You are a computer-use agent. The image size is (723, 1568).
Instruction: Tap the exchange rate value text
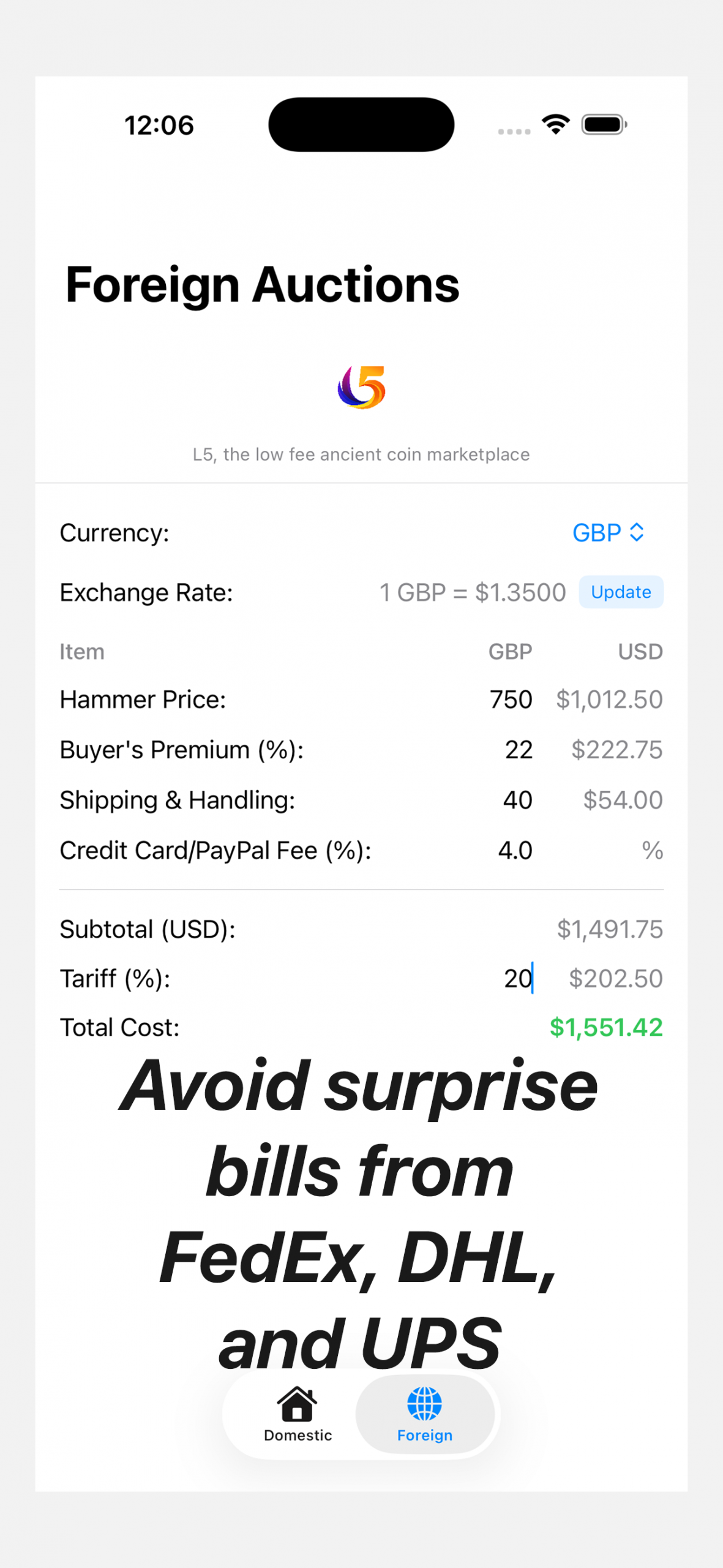pos(471,592)
